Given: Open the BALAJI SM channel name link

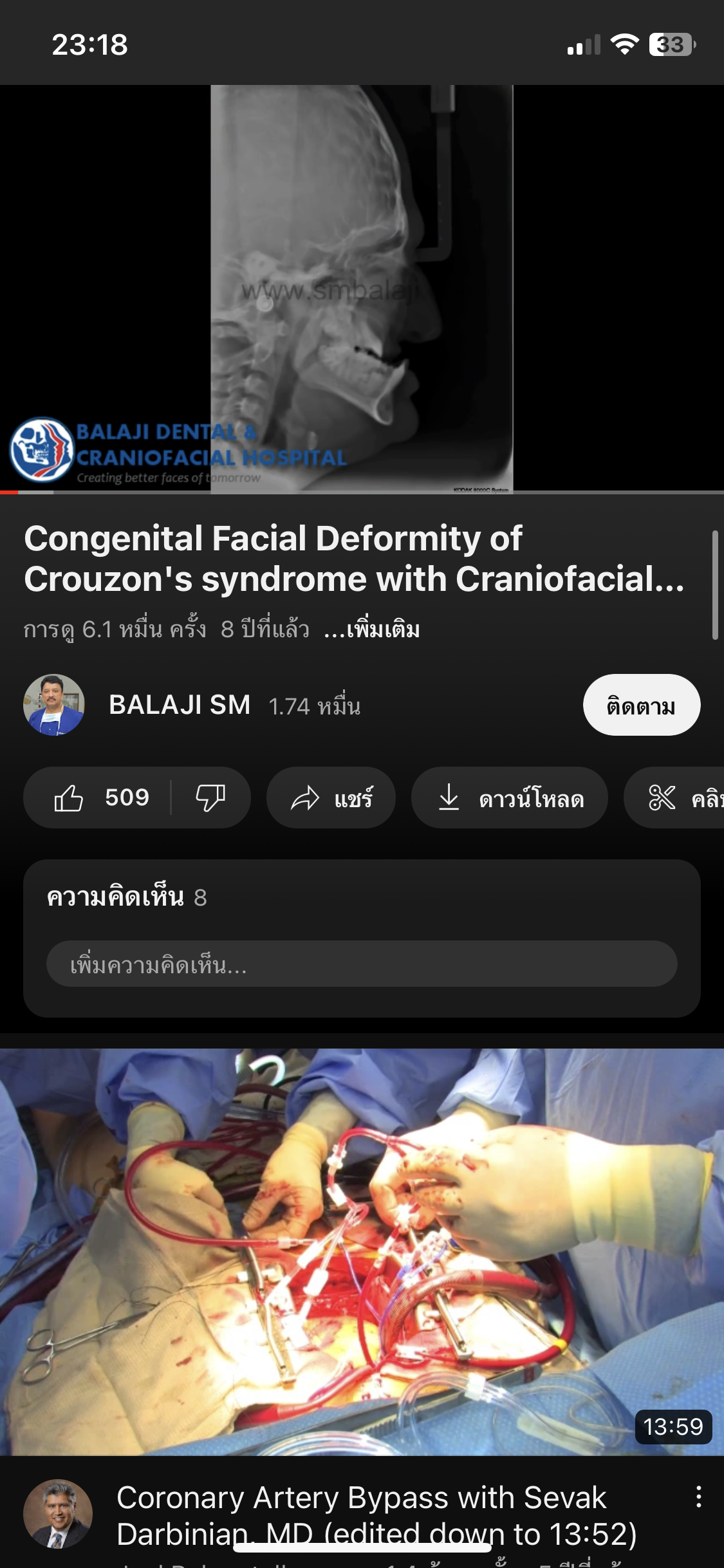Looking at the screenshot, I should [180, 705].
